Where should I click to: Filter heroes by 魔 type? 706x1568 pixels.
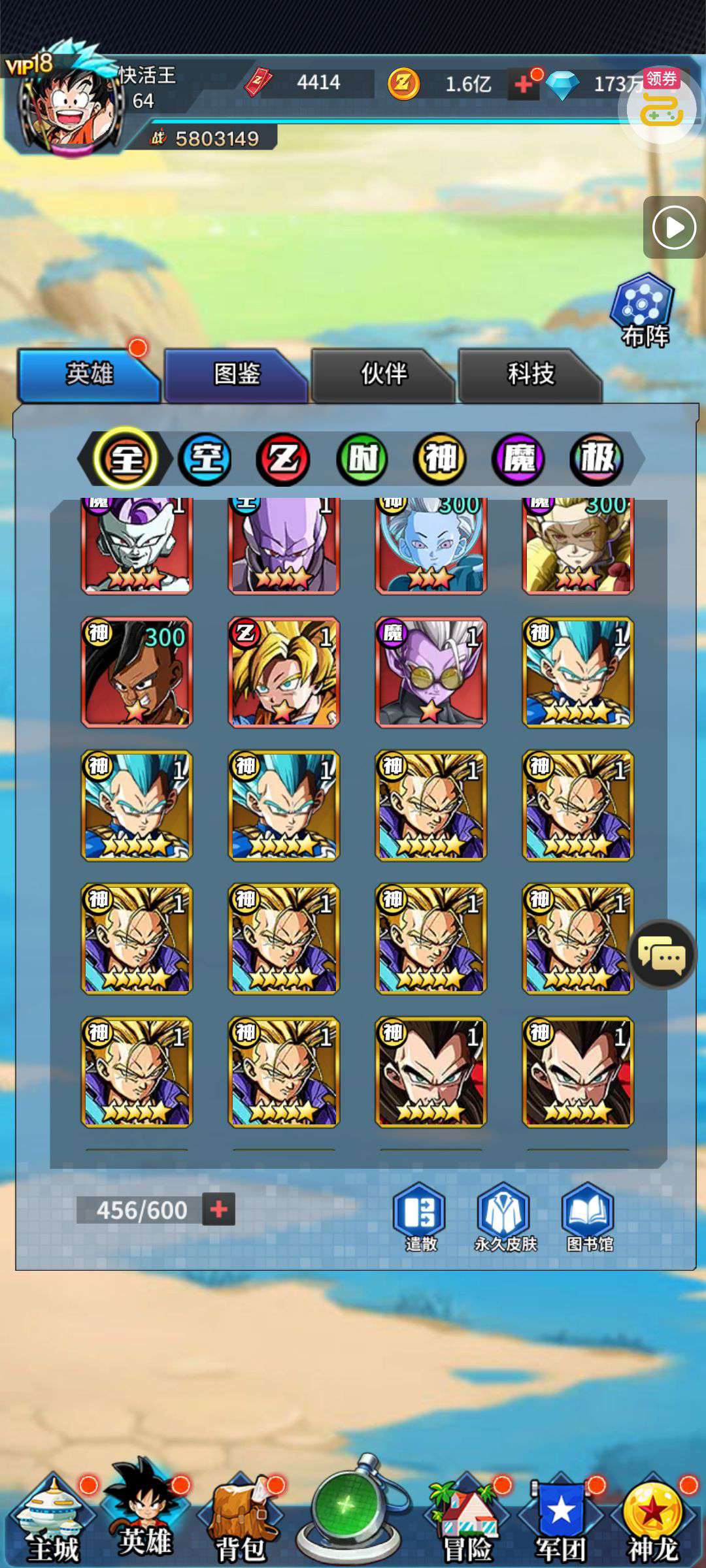518,459
